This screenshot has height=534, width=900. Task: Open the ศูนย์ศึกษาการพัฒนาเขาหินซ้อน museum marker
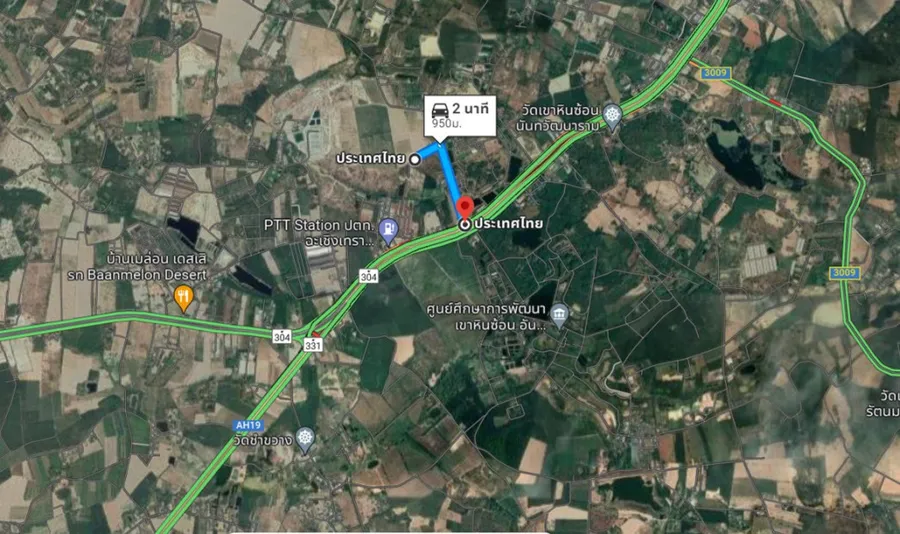pyautogui.click(x=559, y=315)
